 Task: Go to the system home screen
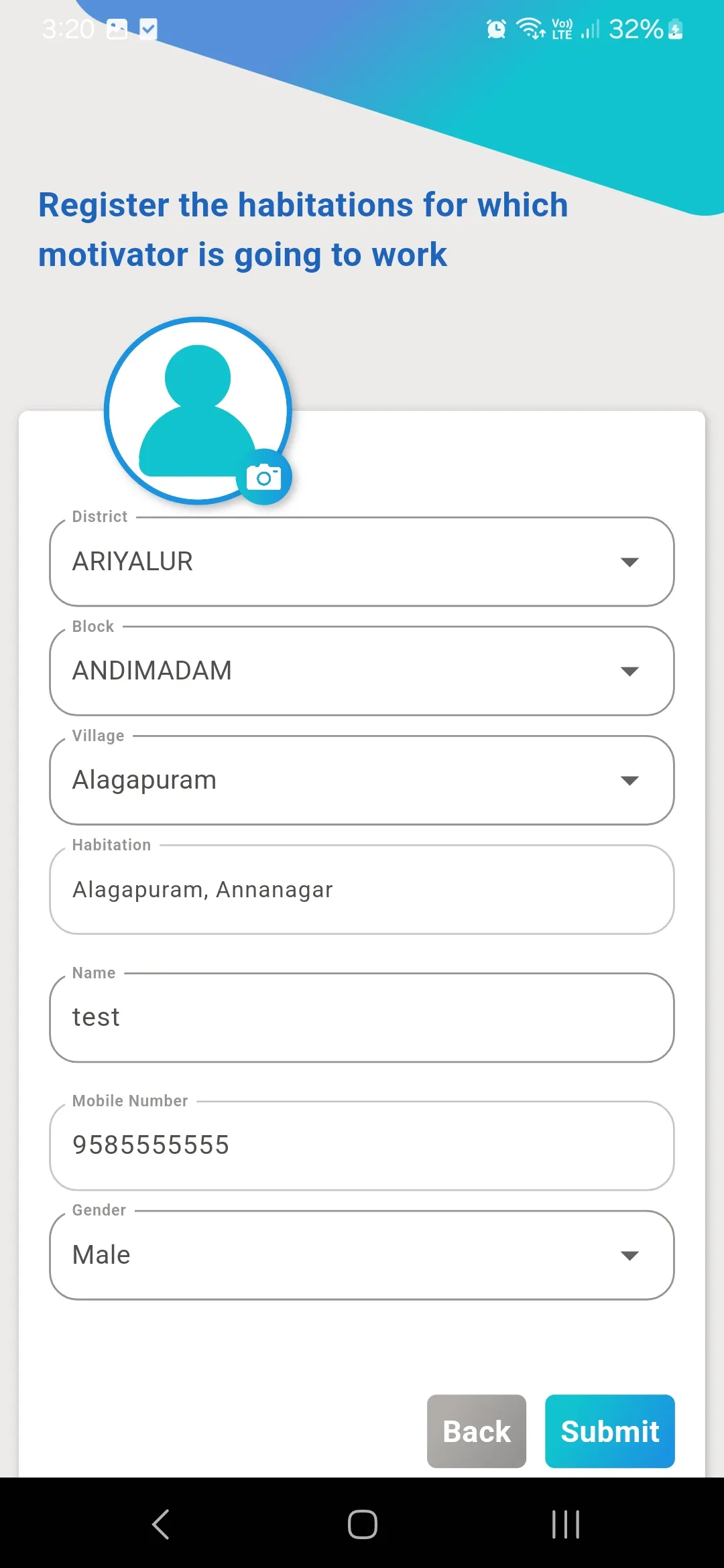[x=362, y=1524]
